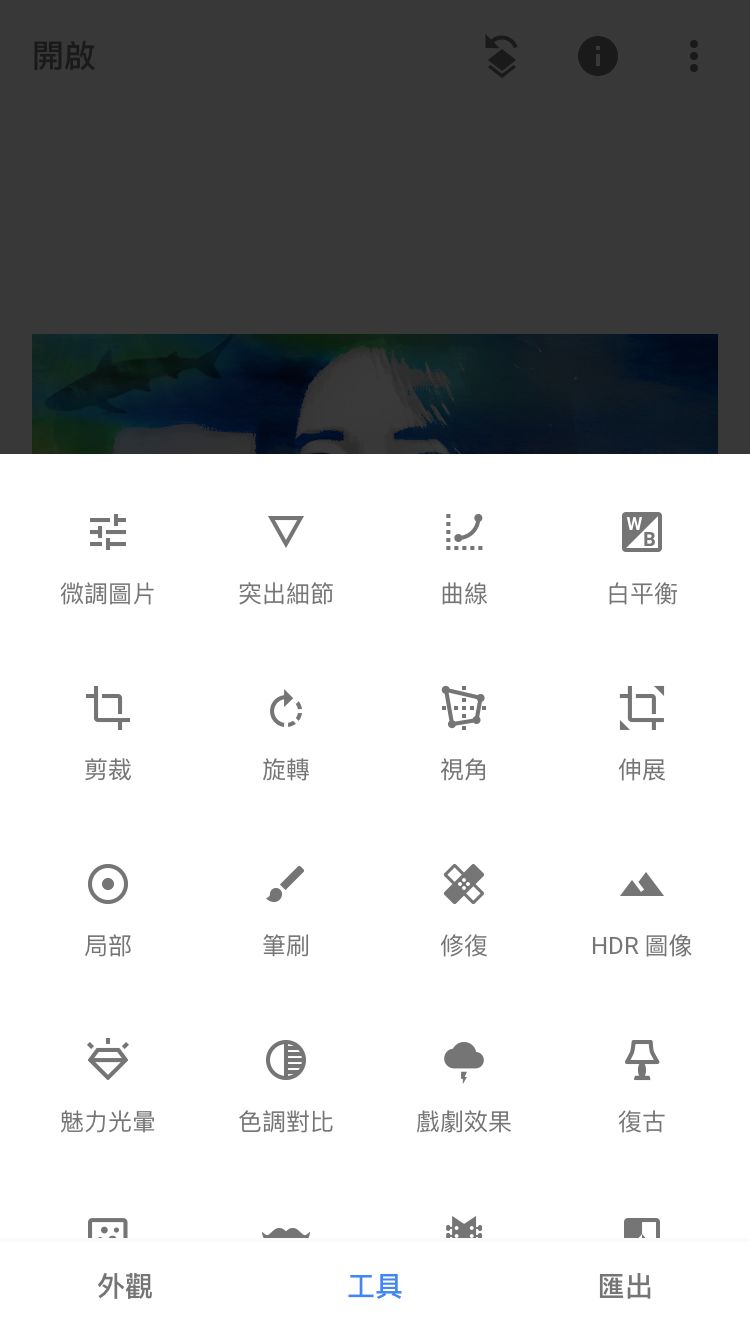Screen dimensions: 750x1334
Task: Tap 開啟 to open a photo
Action: pyautogui.click(x=64, y=56)
